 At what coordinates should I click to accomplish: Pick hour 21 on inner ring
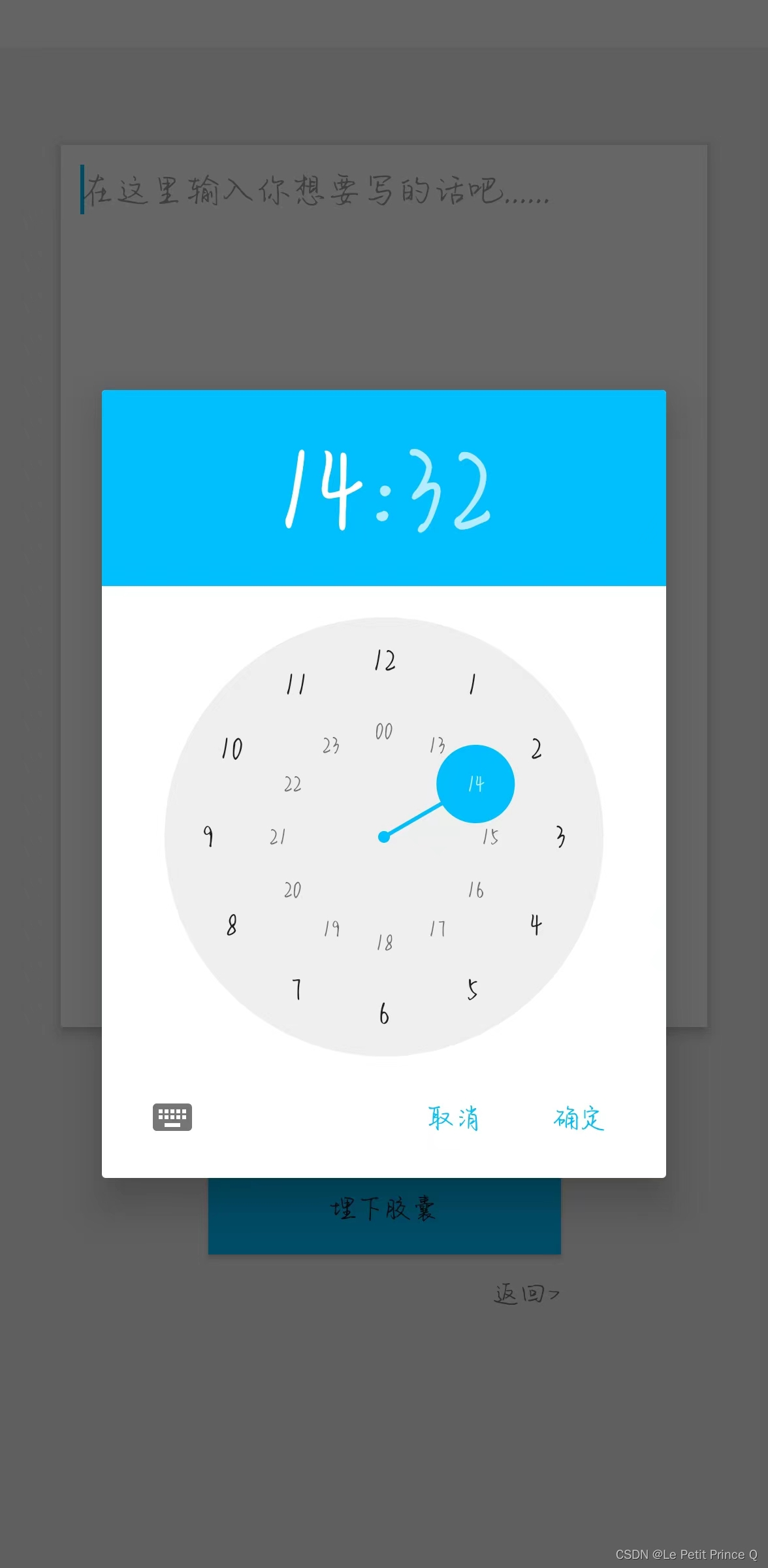click(x=278, y=836)
